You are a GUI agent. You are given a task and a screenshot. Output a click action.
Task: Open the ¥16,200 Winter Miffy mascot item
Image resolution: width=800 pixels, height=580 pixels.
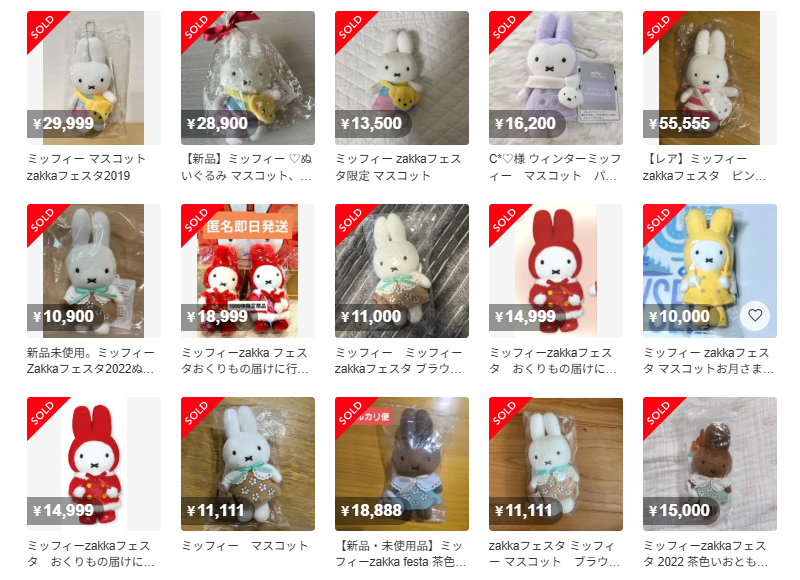coord(555,78)
